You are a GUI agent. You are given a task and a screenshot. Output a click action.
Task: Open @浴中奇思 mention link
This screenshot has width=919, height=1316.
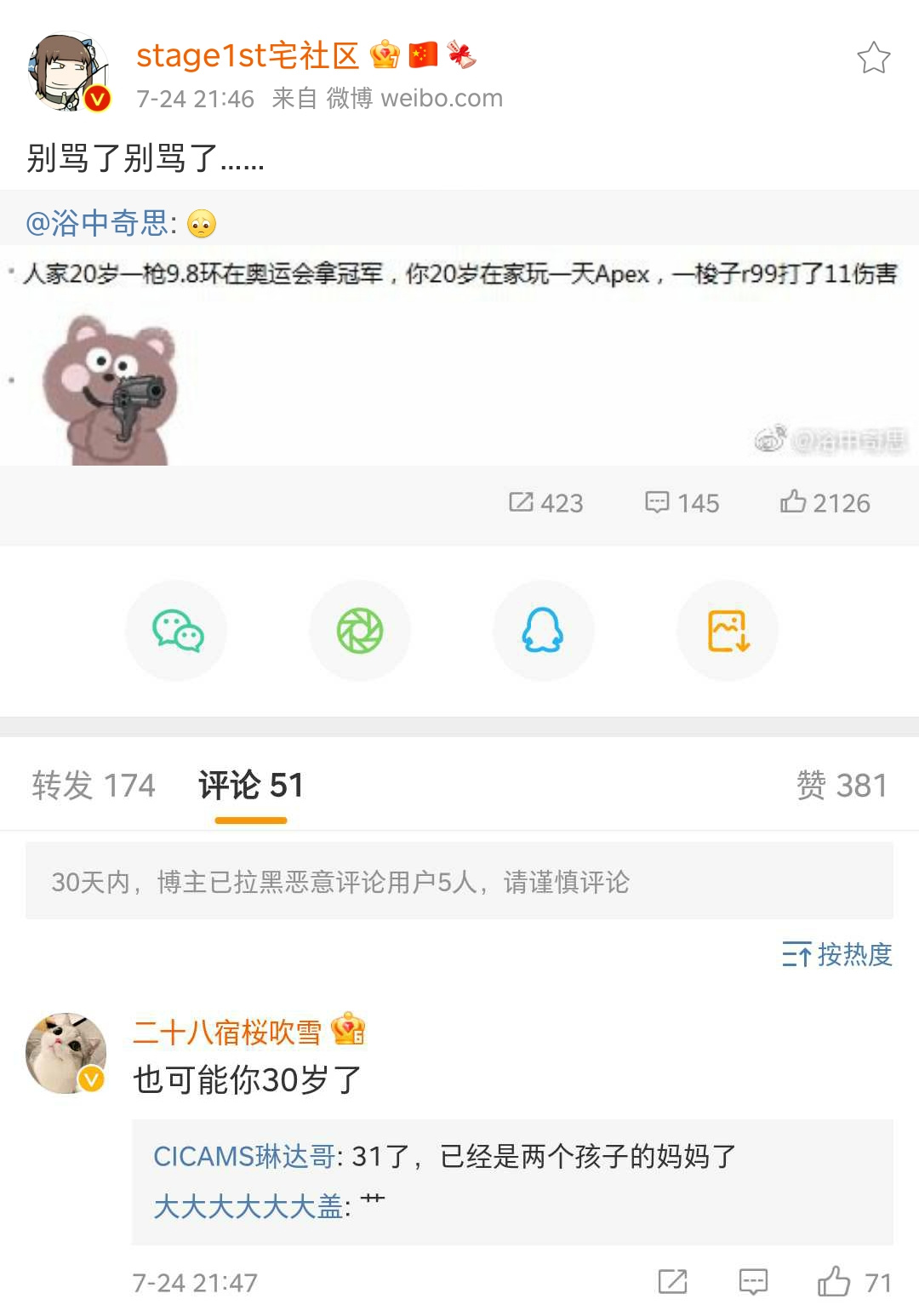click(x=100, y=223)
